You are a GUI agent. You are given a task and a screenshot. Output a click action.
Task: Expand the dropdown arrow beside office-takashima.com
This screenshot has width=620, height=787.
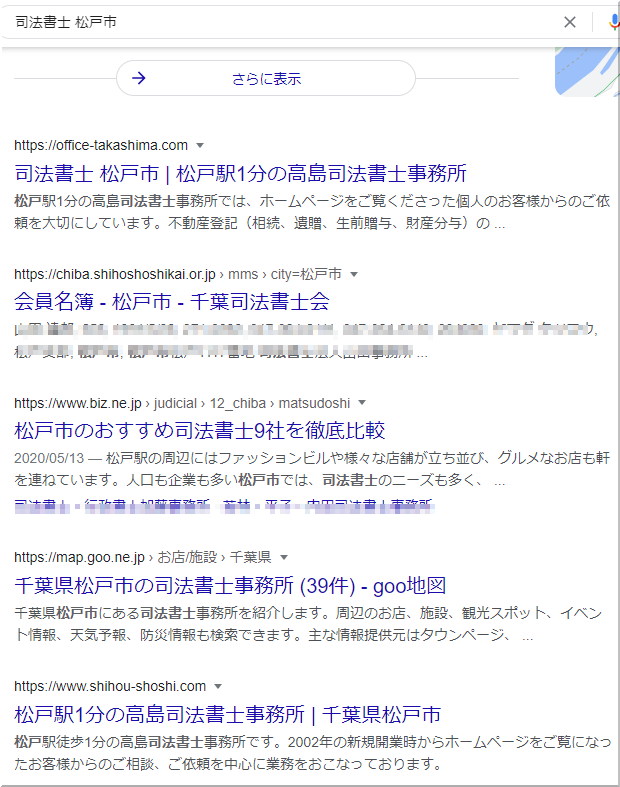[x=200, y=145]
